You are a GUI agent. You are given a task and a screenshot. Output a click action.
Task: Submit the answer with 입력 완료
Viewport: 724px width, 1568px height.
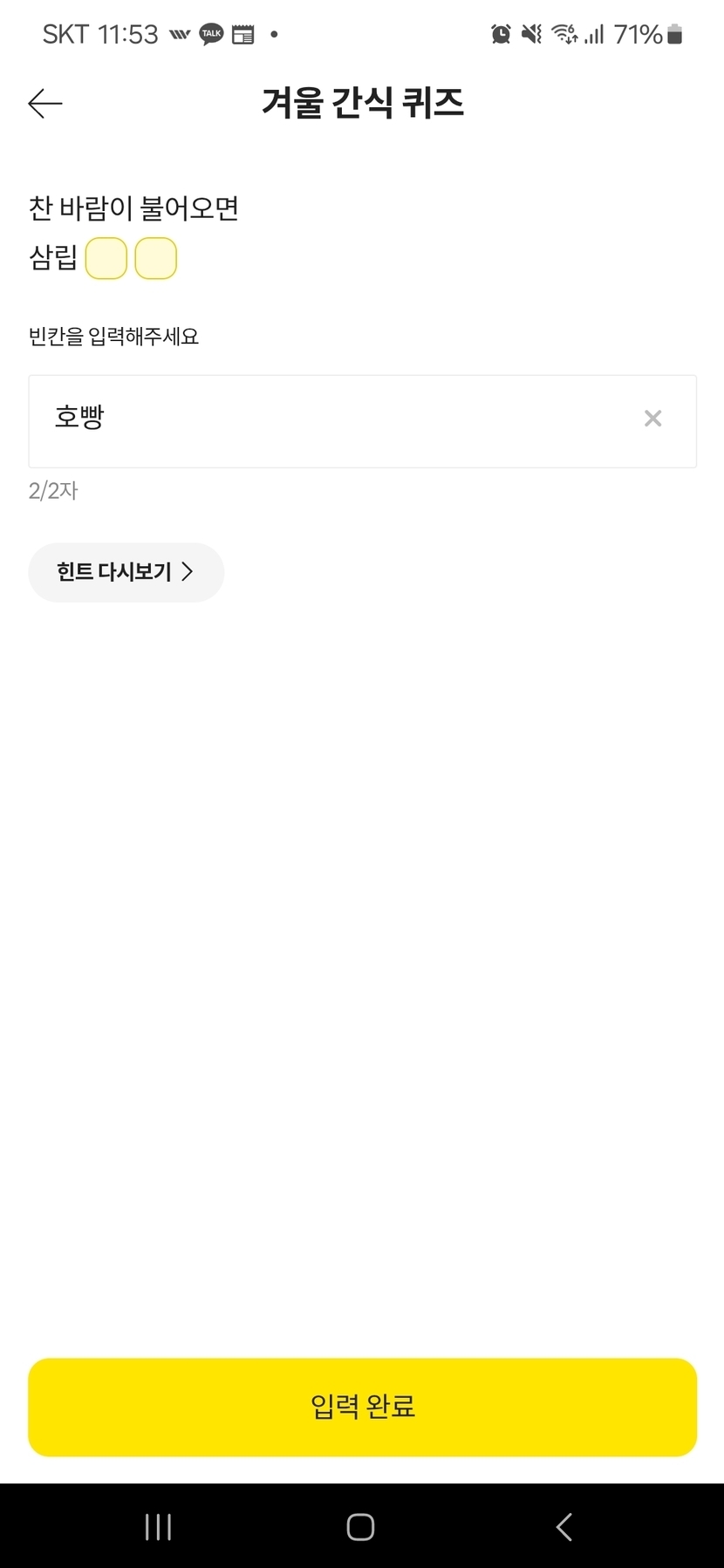[362, 1406]
